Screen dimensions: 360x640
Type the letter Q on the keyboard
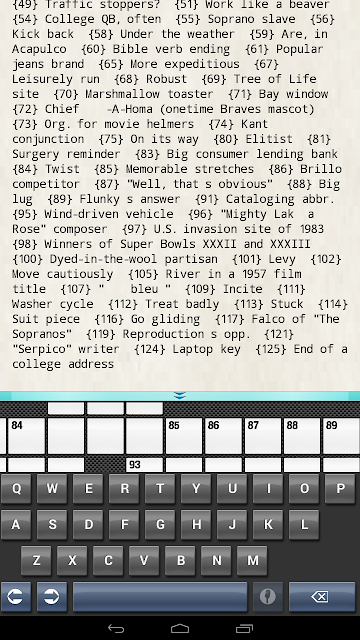16,489
